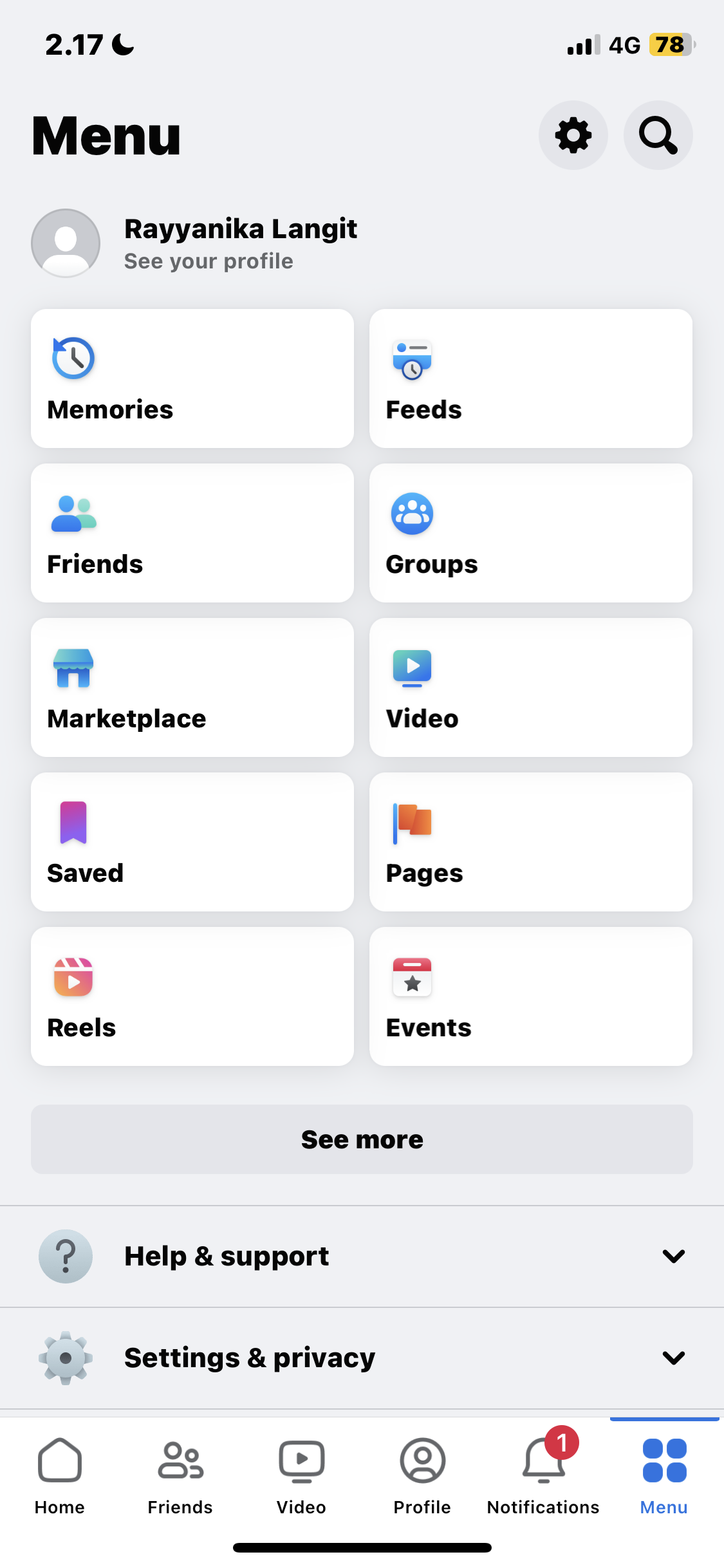This screenshot has height=1568, width=724.
Task: Open the Events shortcut
Action: pyautogui.click(x=530, y=996)
